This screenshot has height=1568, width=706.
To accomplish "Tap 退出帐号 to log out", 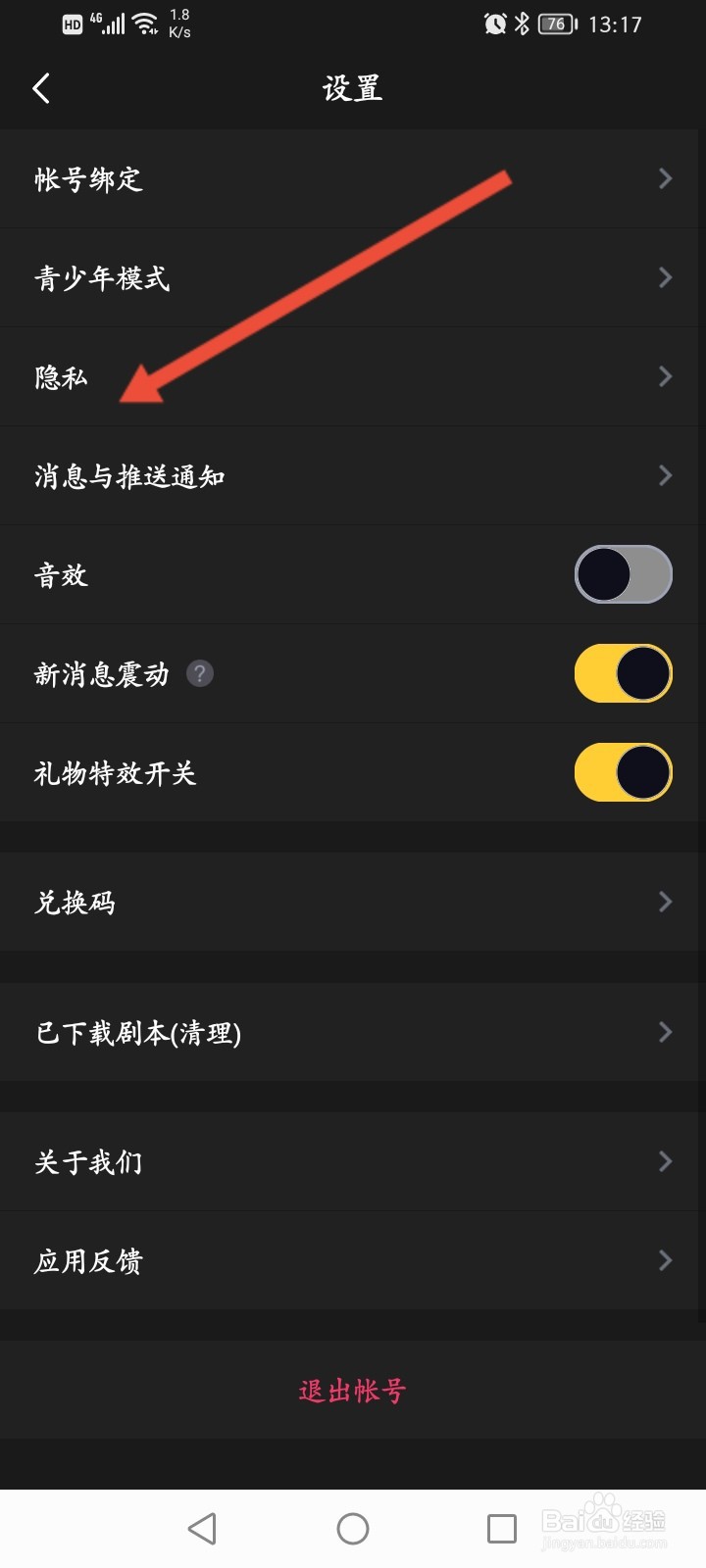I will (x=353, y=1390).
